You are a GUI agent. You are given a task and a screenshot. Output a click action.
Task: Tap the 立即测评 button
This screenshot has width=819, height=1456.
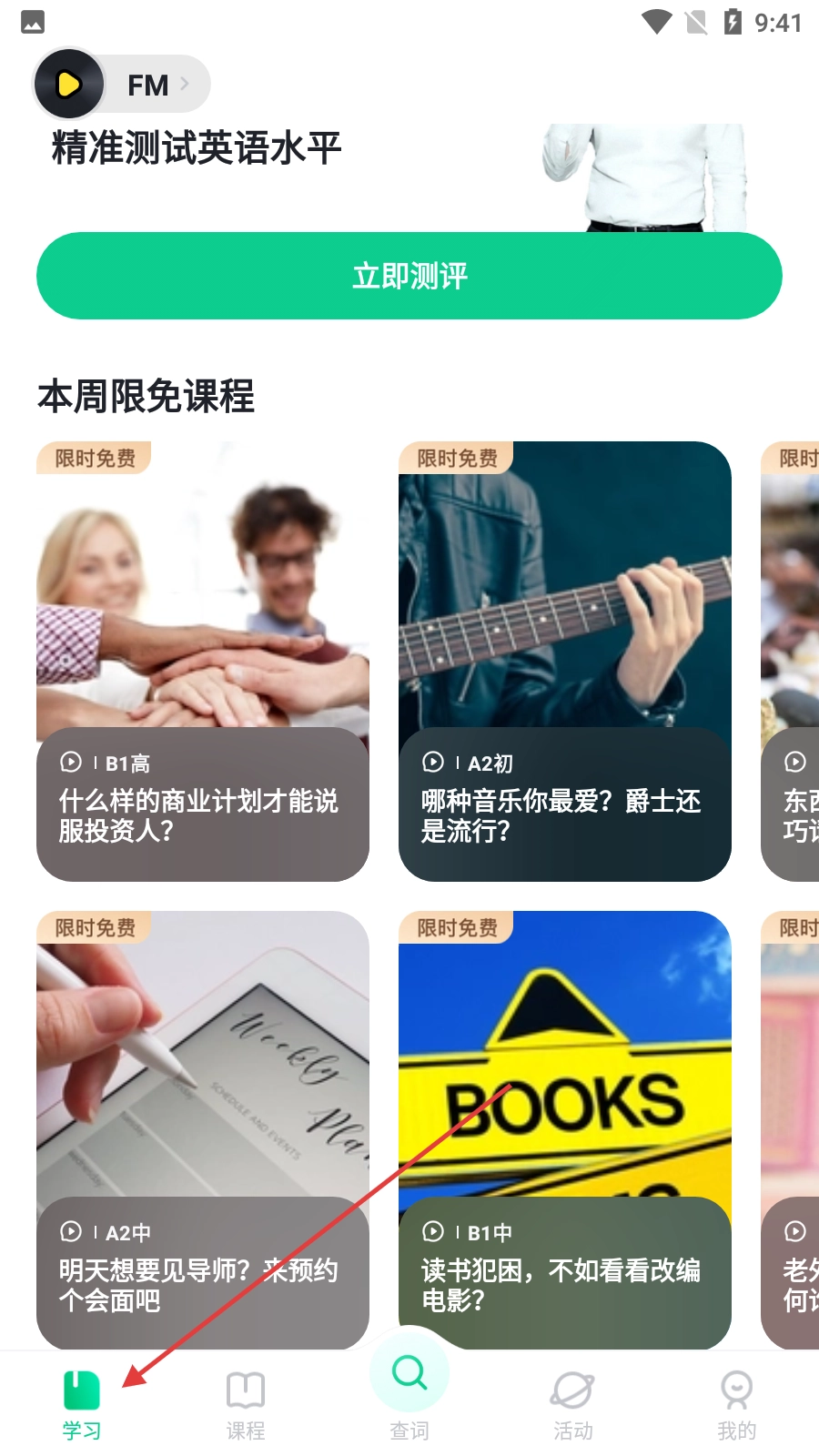[x=409, y=276]
